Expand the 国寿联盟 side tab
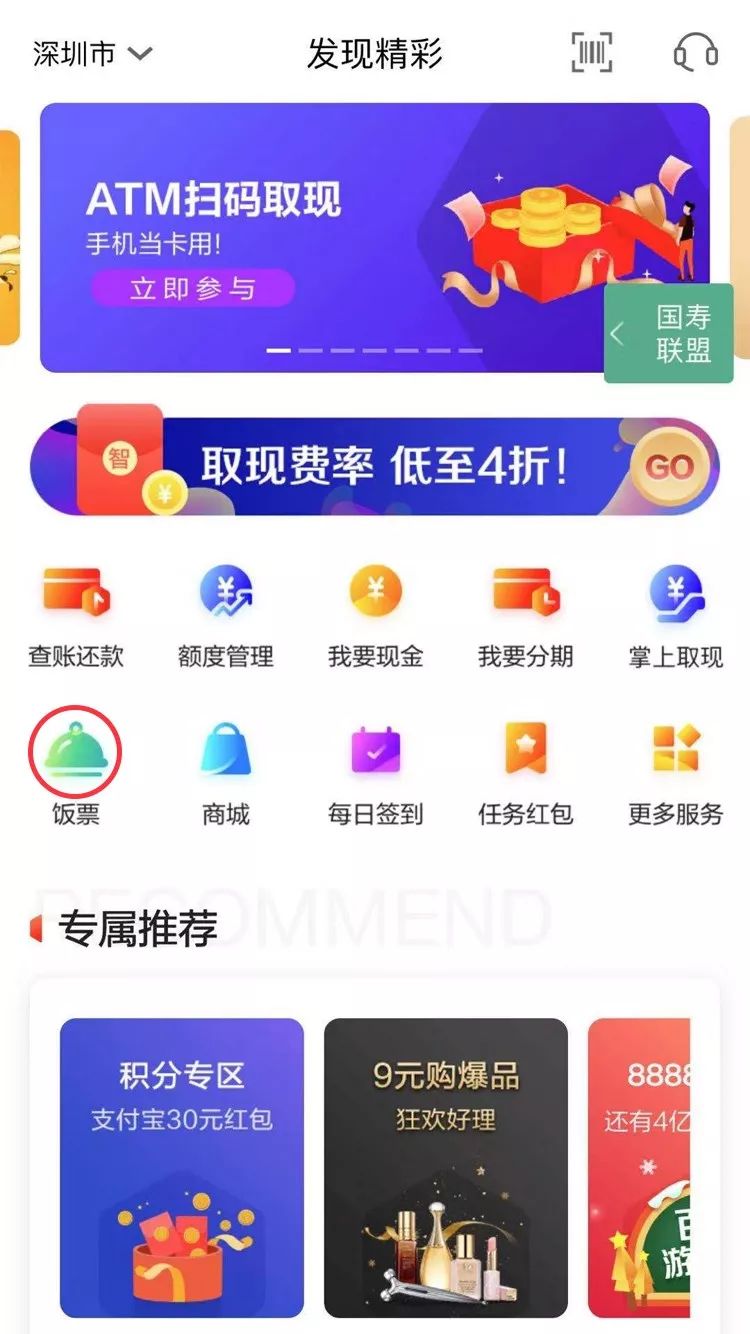 (669, 333)
